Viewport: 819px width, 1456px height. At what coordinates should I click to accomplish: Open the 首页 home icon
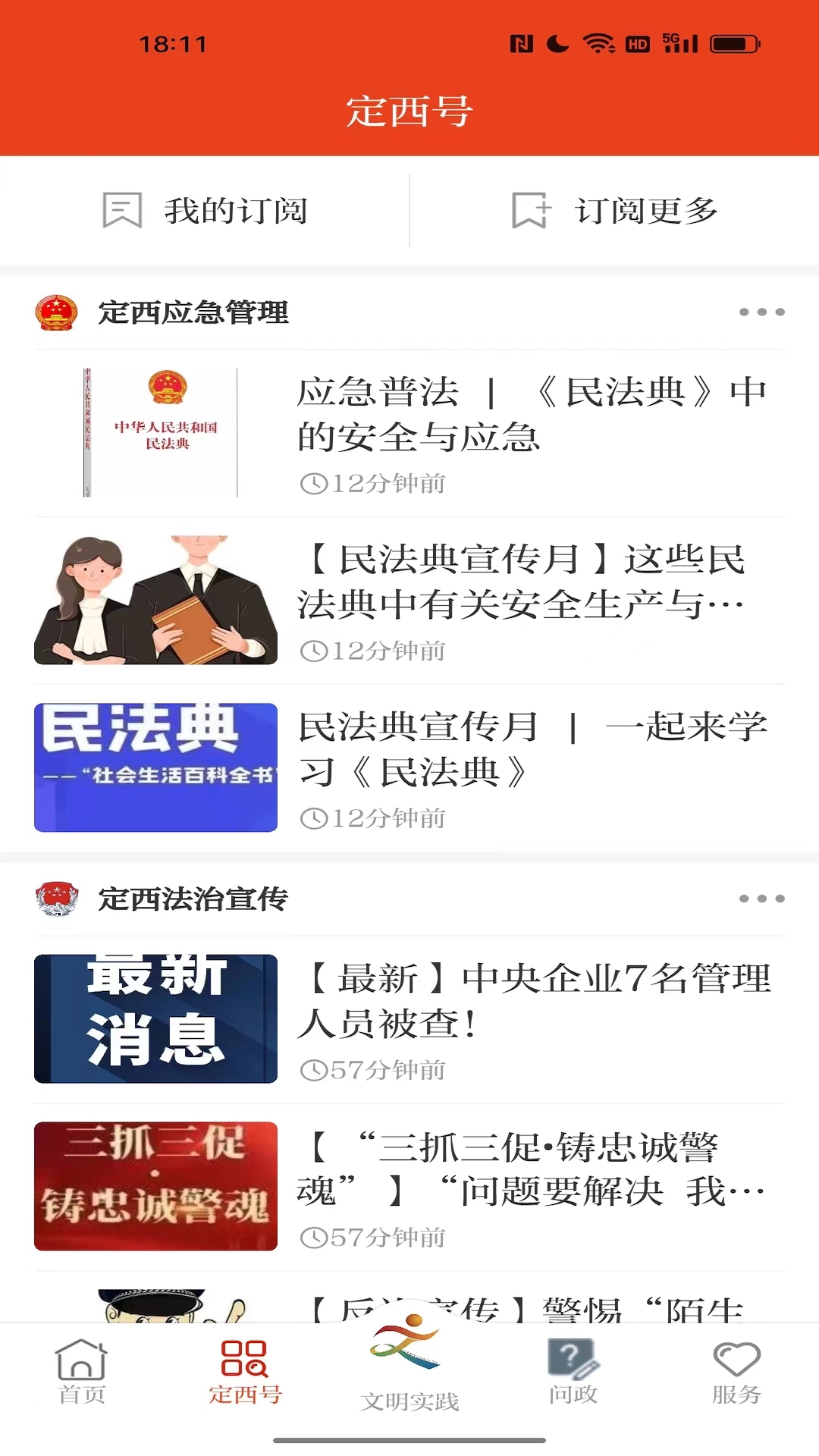pos(80,1365)
